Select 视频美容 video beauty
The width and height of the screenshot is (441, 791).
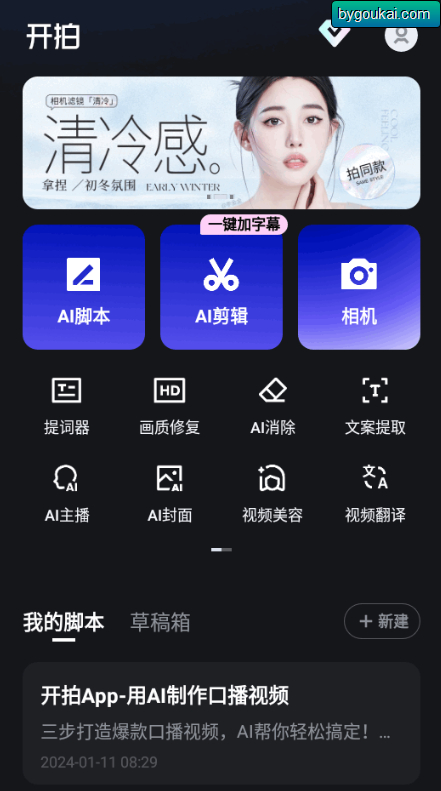[272, 494]
